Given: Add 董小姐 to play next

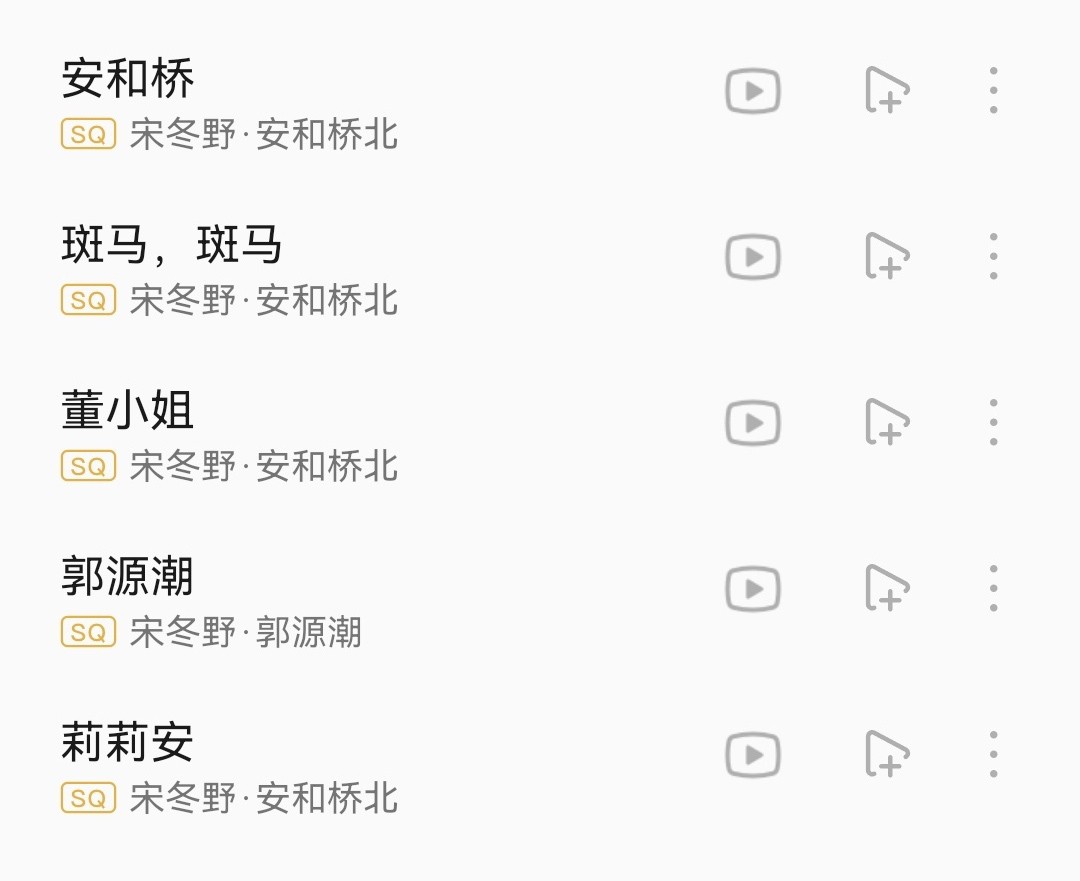Looking at the screenshot, I should tap(886, 423).
